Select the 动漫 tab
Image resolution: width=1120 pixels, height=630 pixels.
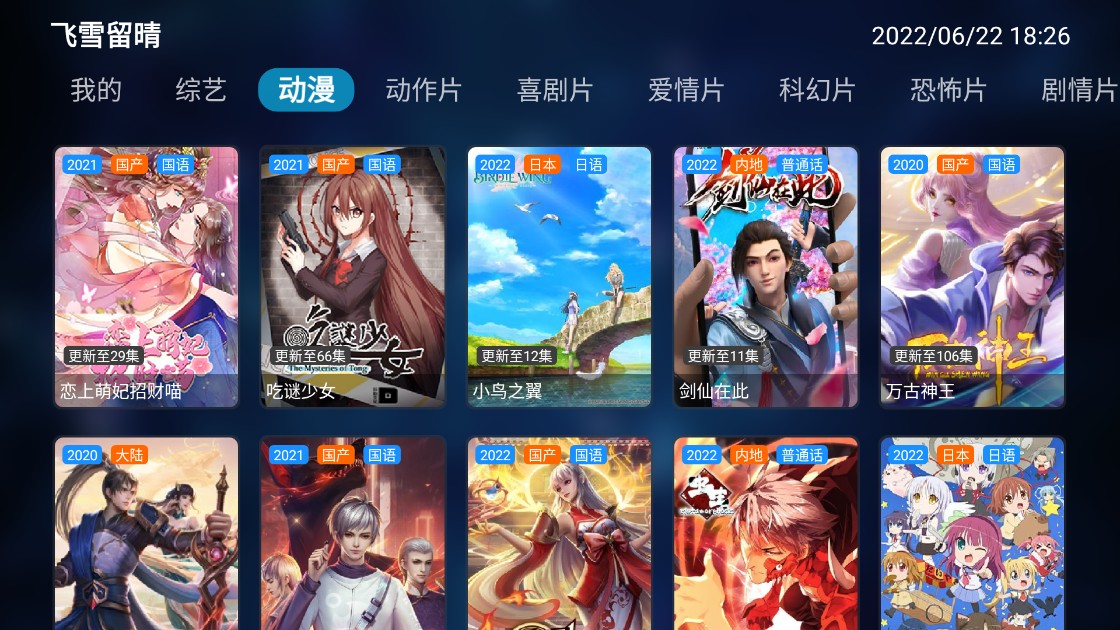click(306, 90)
